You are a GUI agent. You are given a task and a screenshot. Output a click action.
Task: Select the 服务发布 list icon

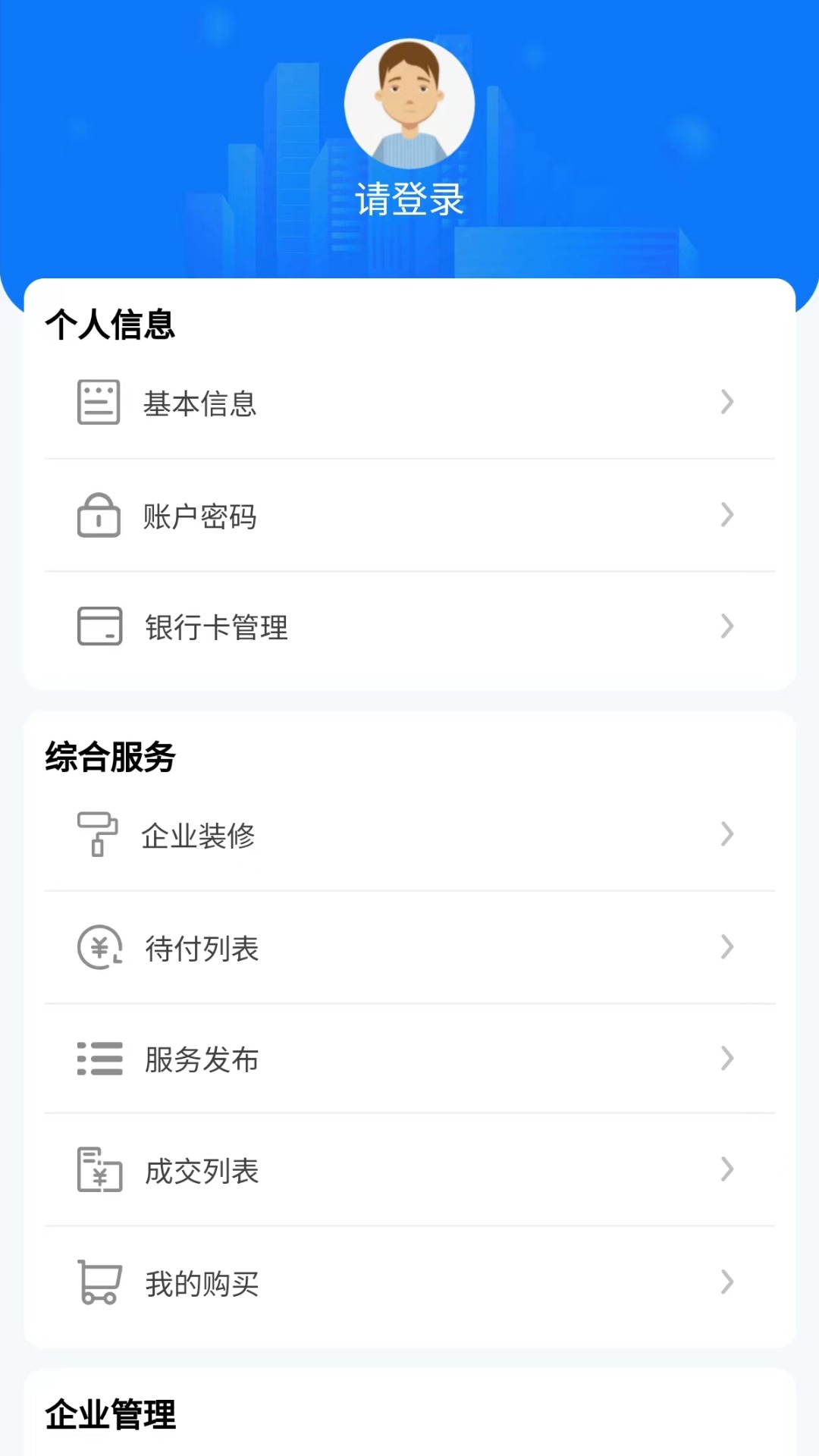99,1059
